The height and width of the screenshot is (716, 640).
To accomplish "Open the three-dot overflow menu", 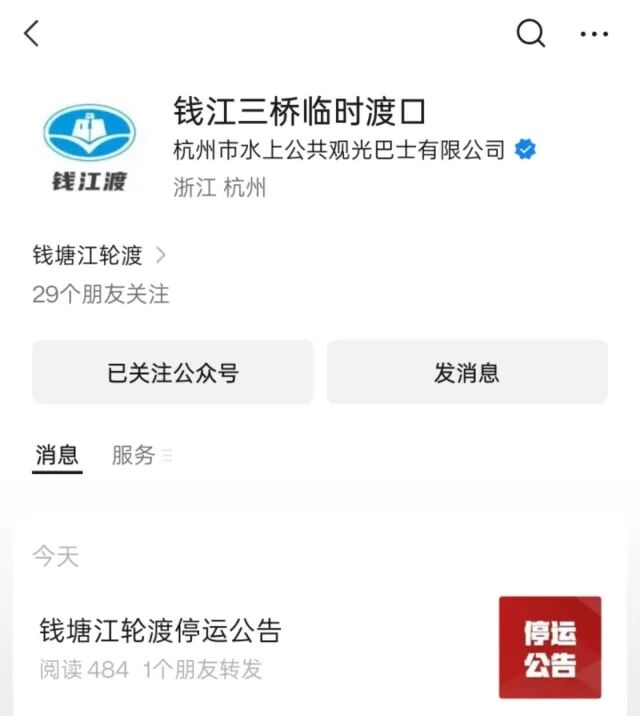I will click(x=594, y=34).
